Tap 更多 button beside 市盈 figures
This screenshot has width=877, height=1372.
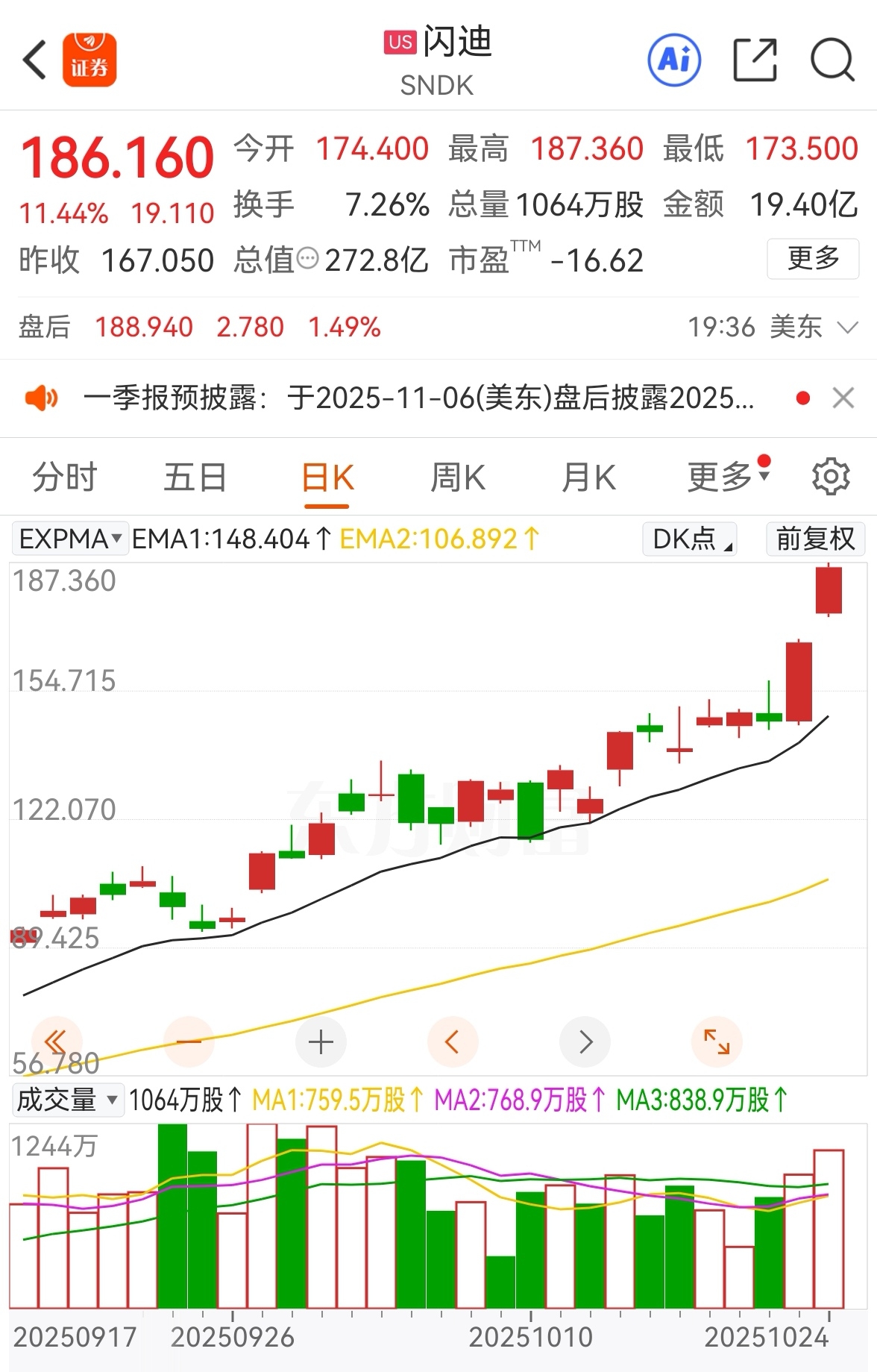coord(812,259)
